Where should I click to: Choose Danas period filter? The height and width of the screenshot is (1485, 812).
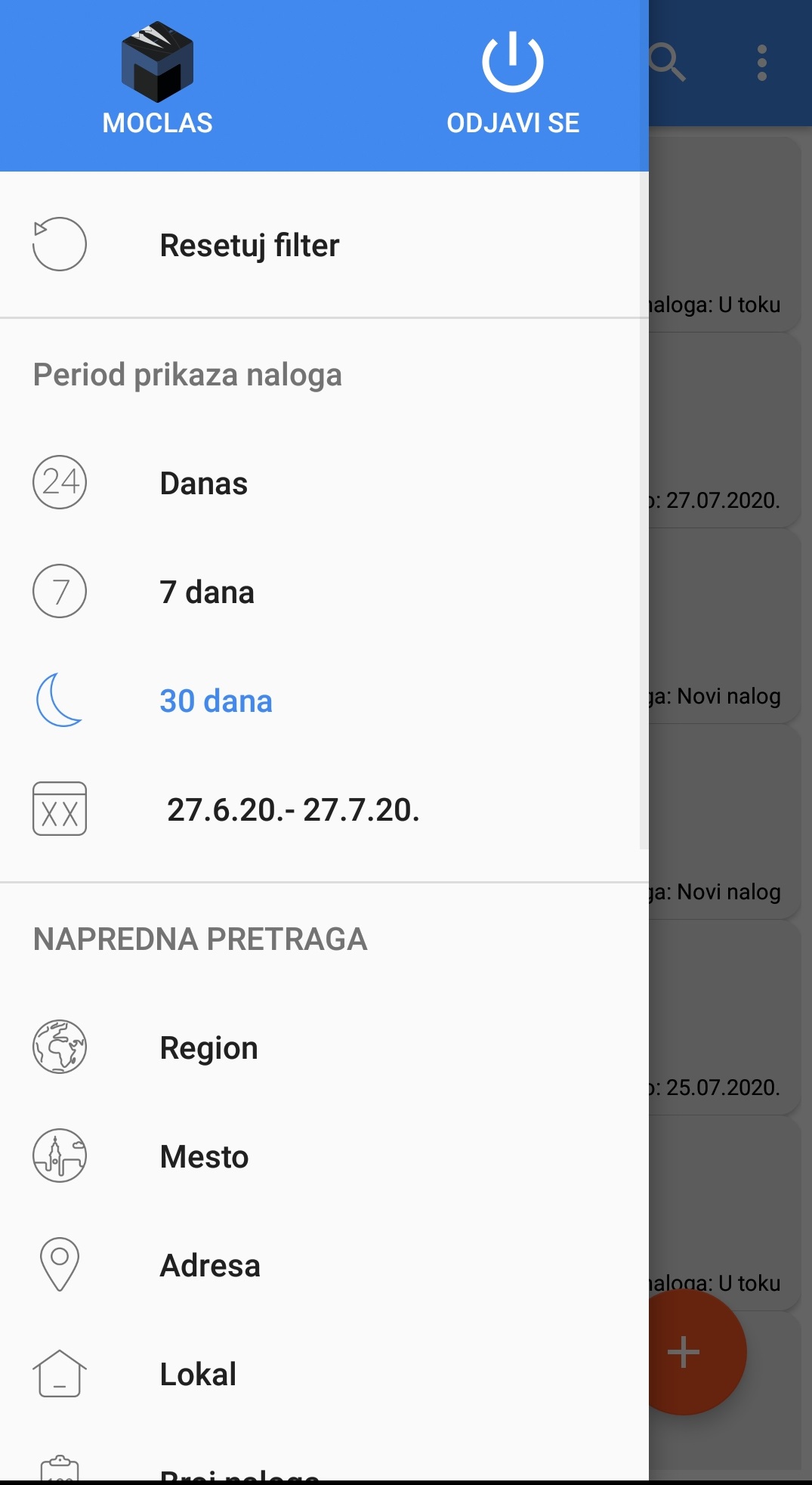(x=204, y=484)
